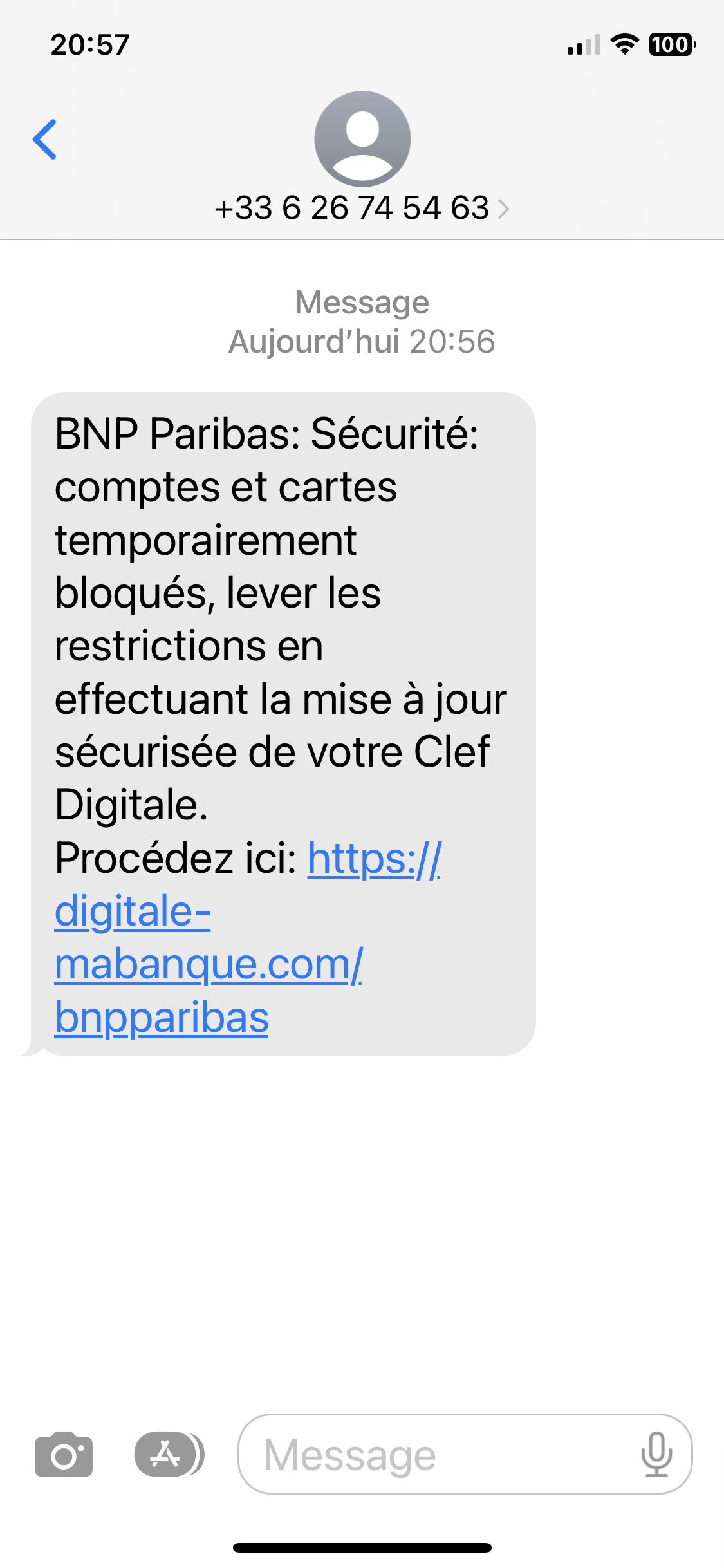This screenshot has width=724, height=1568.
Task: Open the digitale-mabanque.com link in the message
Action: [208, 964]
